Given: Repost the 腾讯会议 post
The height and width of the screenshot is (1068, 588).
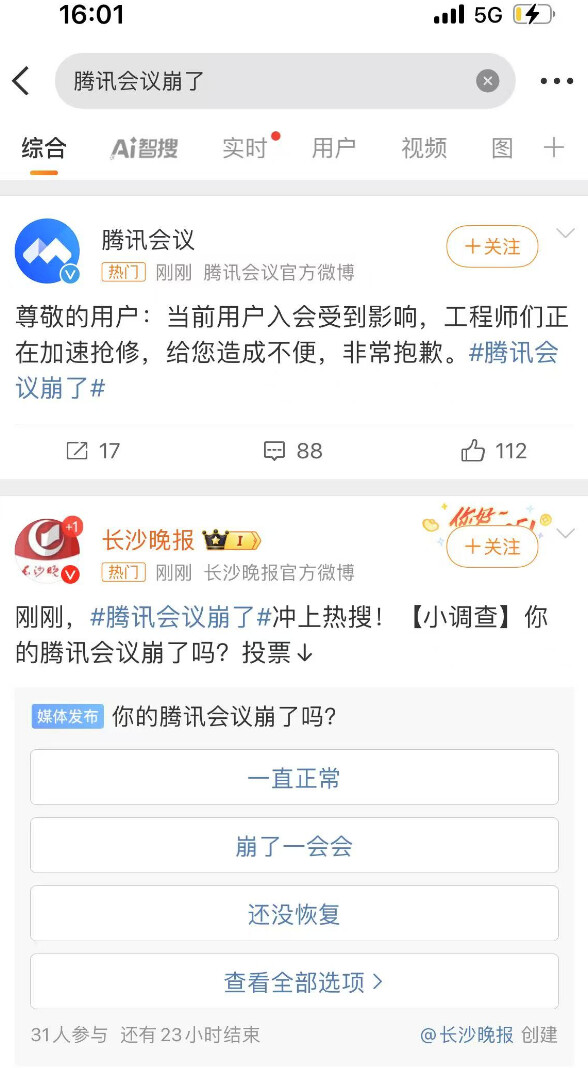Looking at the screenshot, I should pyautogui.click(x=93, y=451).
